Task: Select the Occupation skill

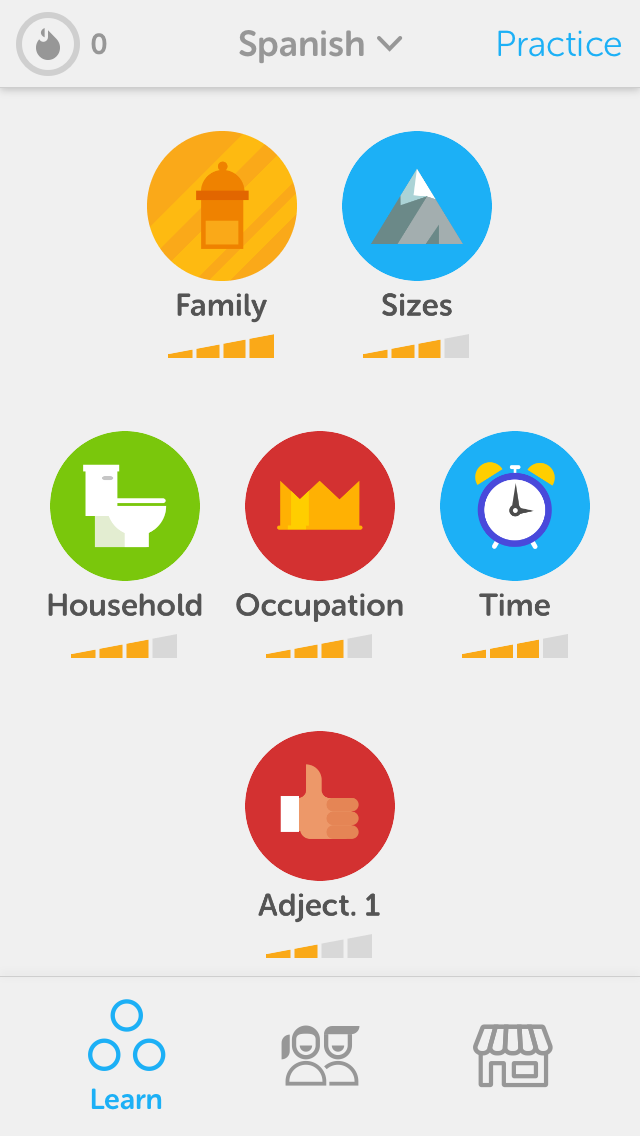Action: 320,506
